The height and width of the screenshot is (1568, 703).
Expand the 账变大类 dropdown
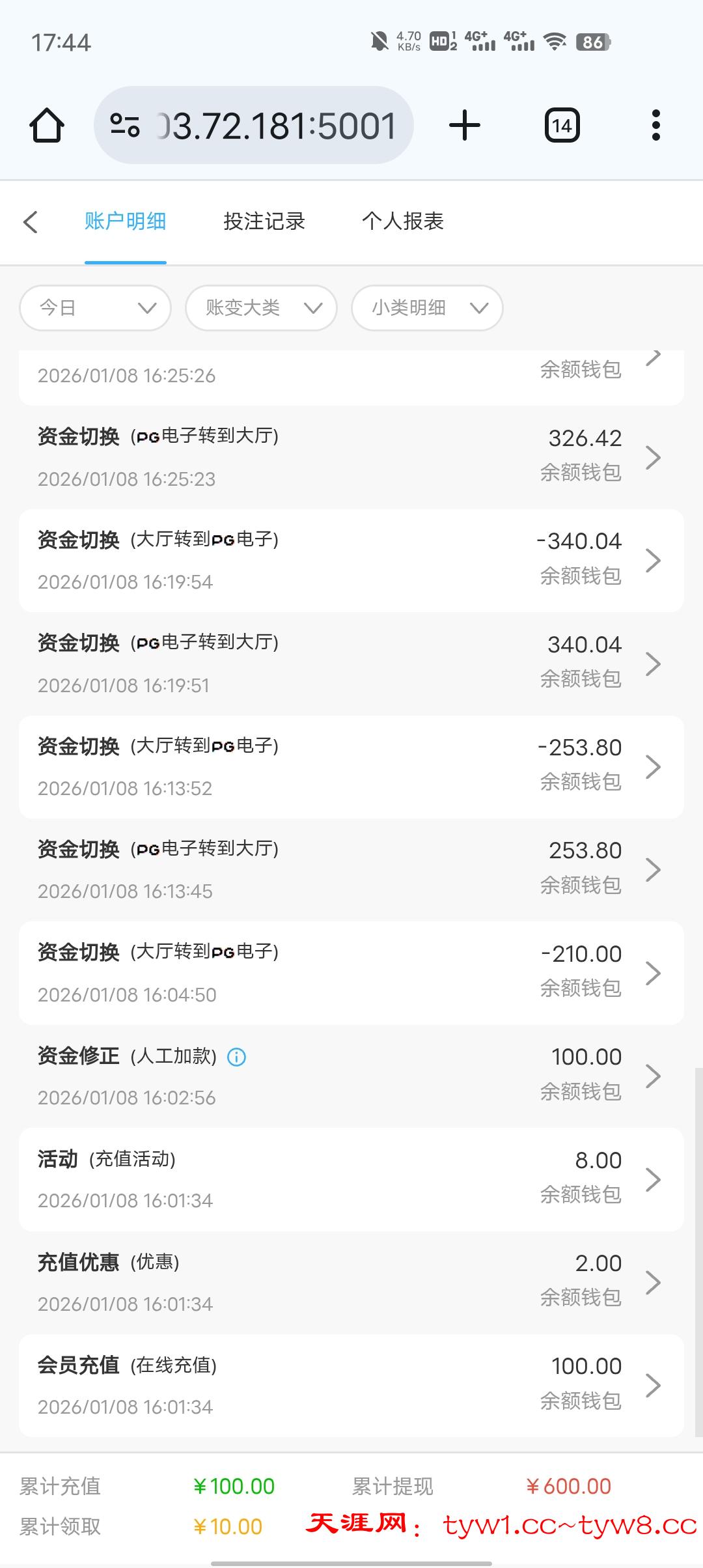tap(261, 308)
